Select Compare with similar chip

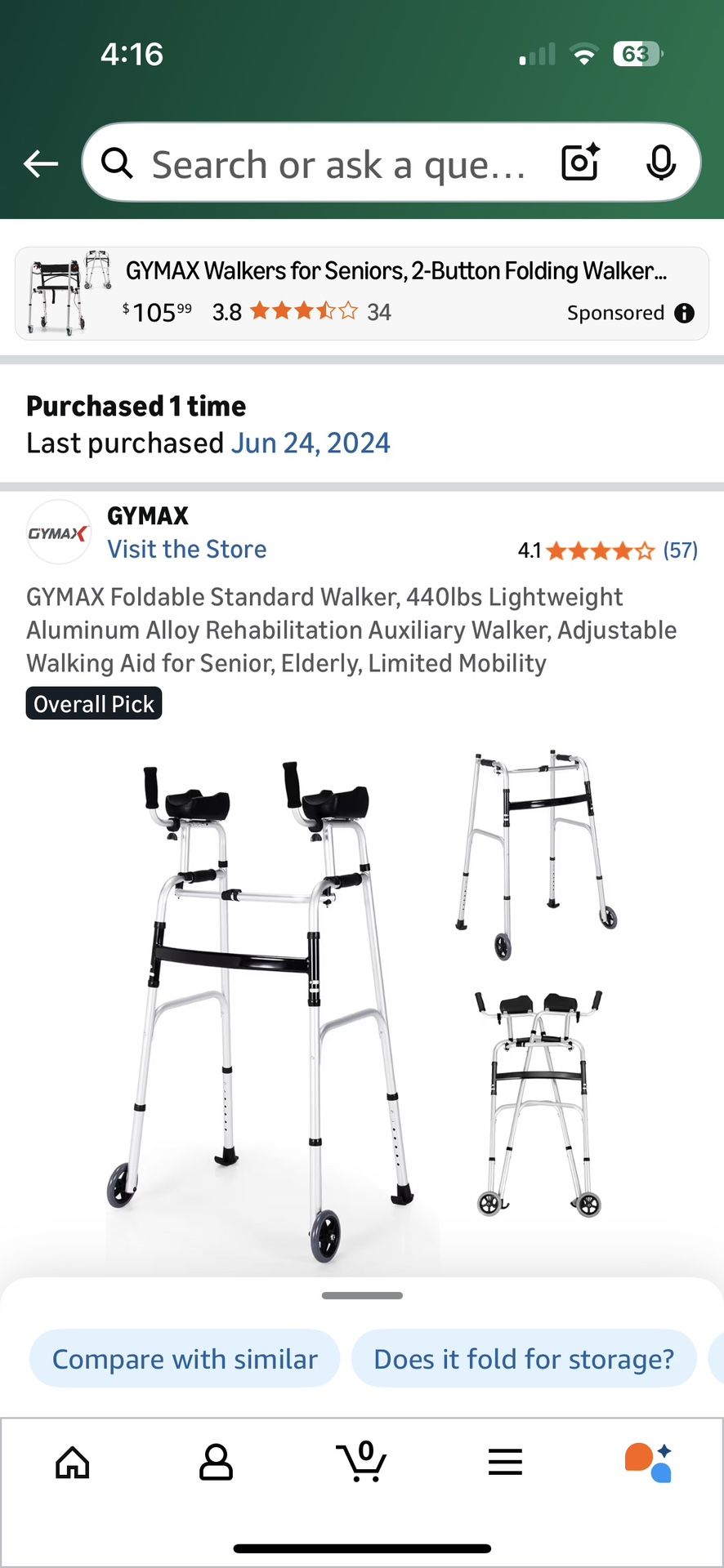click(185, 1359)
